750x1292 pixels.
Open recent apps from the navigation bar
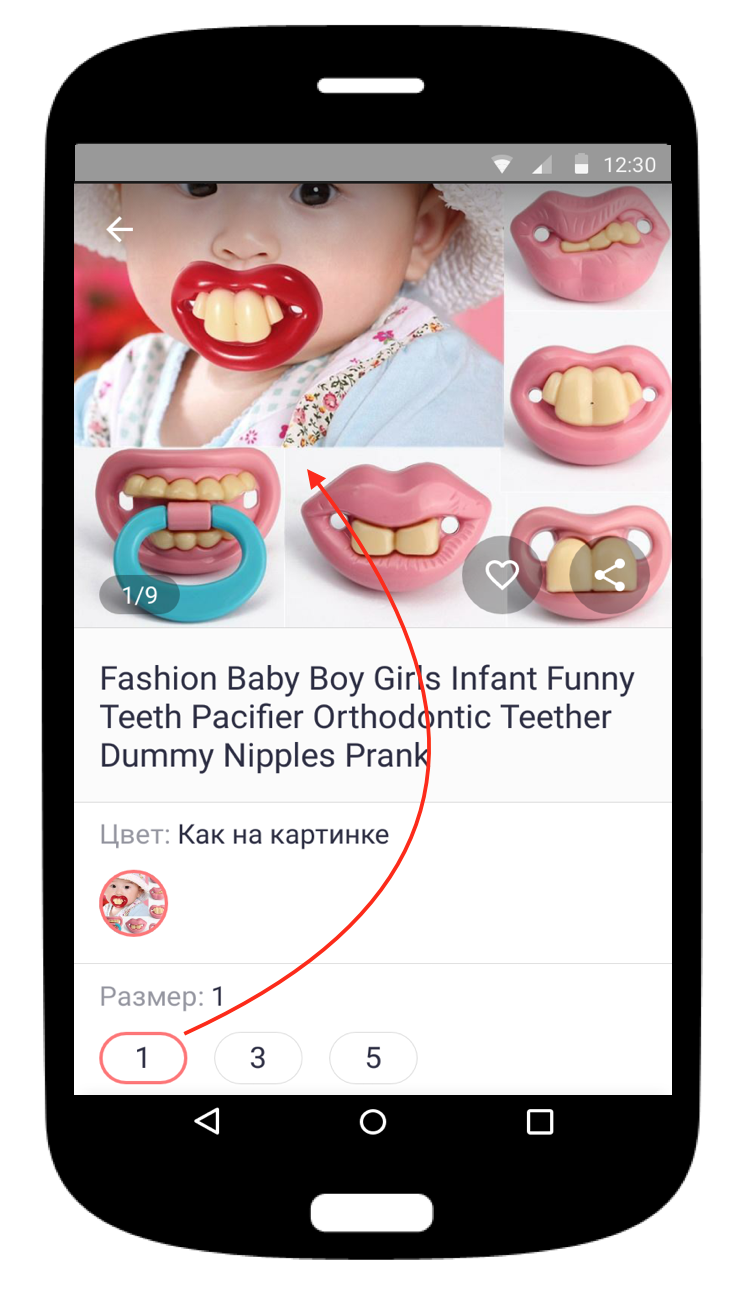tap(540, 1121)
